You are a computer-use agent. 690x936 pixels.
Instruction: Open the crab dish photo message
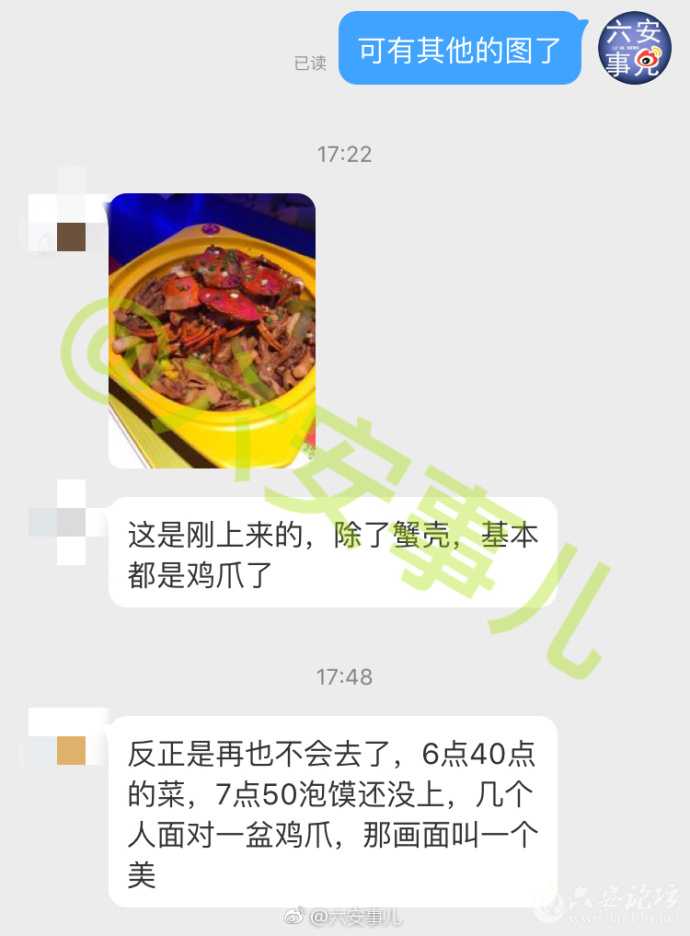click(212, 330)
